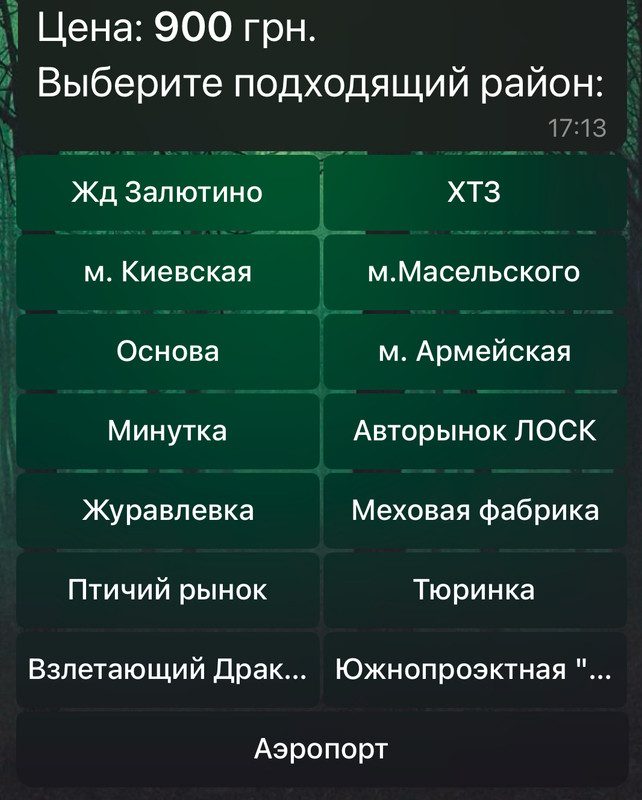
Task: Tap the Минутка button
Action: pos(168,431)
